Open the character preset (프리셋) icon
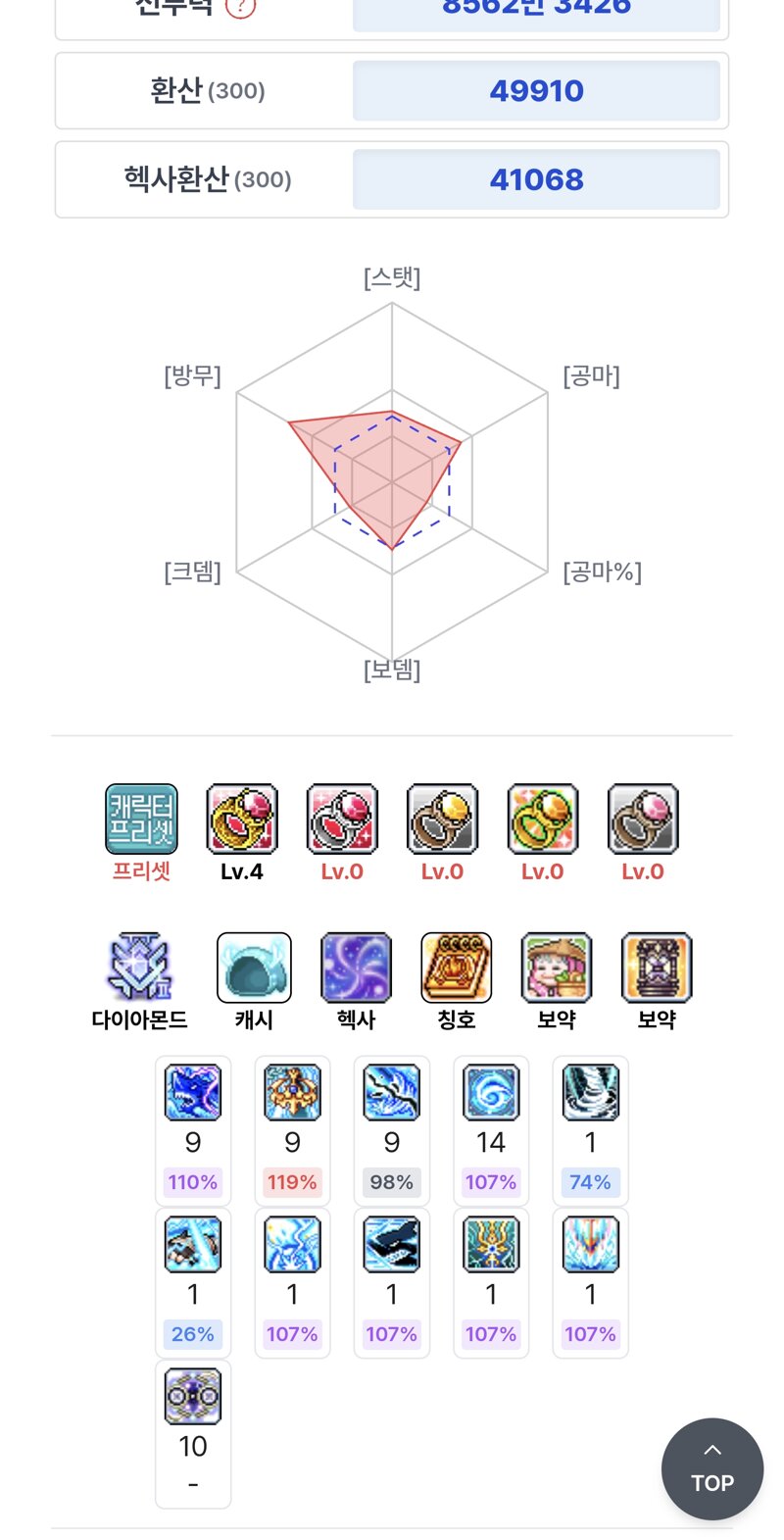 142,819
